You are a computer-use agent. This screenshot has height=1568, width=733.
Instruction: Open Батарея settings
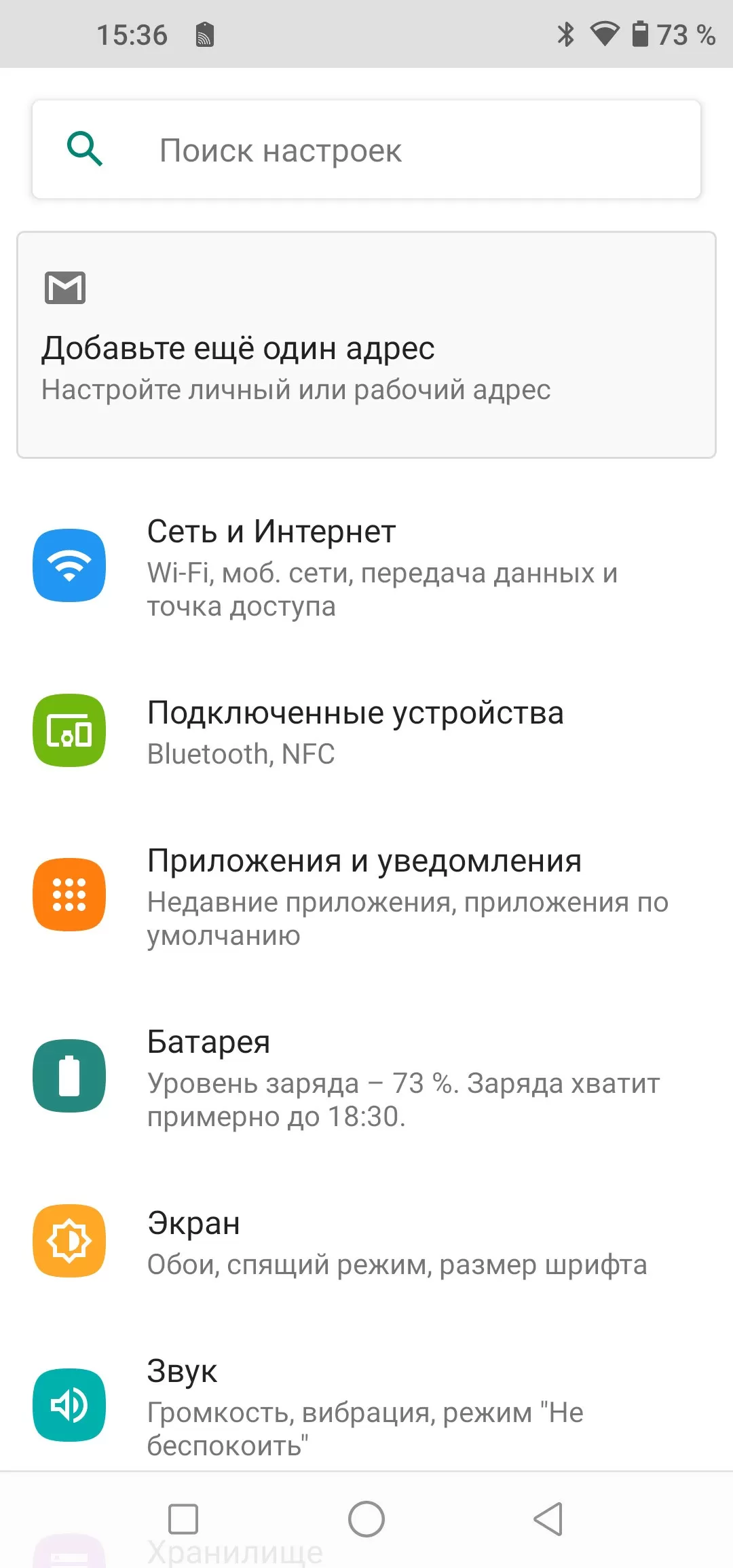point(366,1077)
